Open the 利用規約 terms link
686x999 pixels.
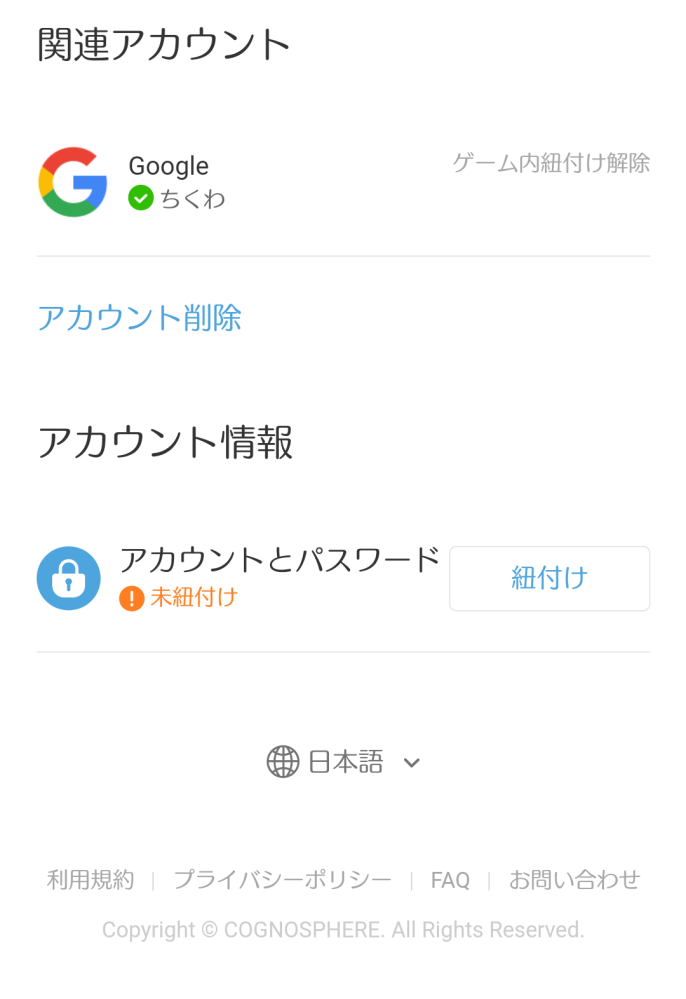pos(90,879)
